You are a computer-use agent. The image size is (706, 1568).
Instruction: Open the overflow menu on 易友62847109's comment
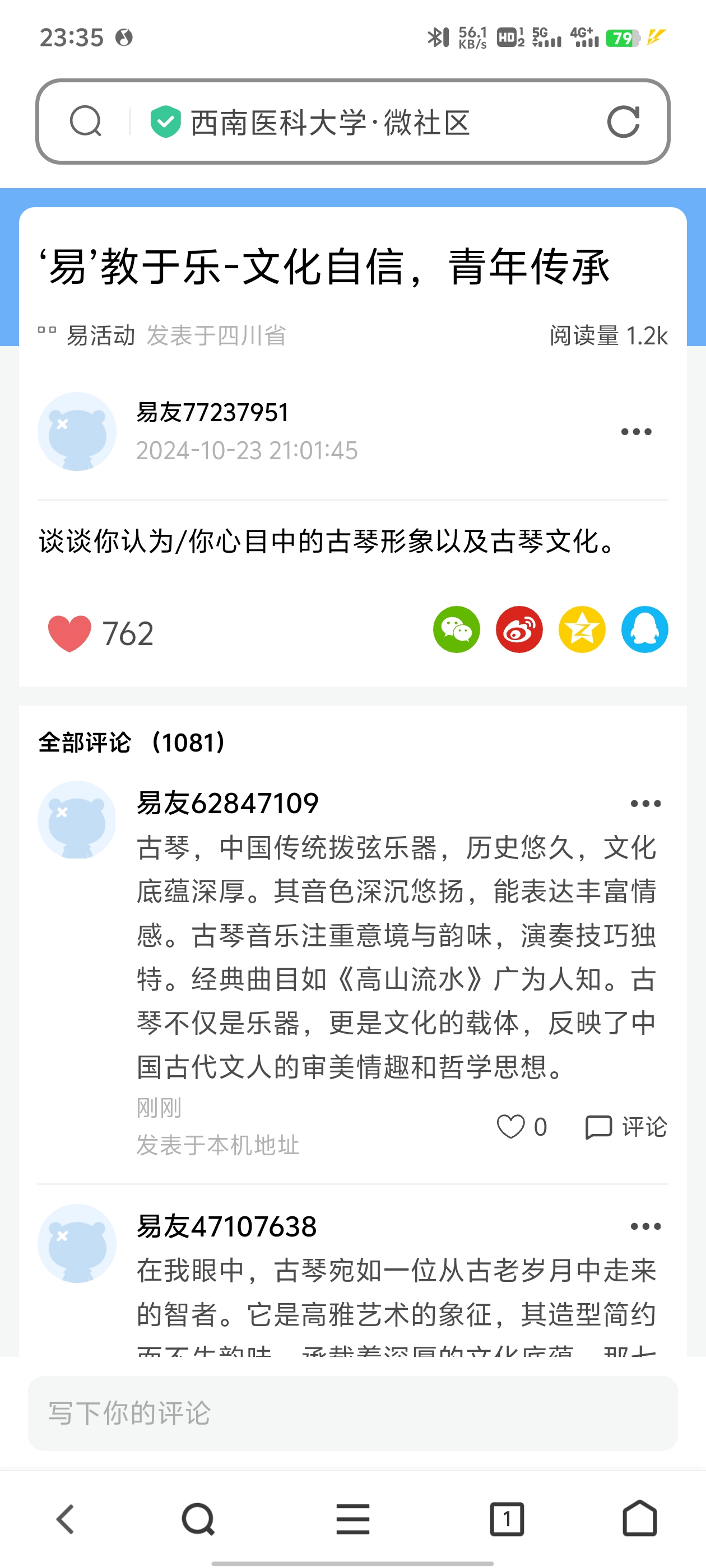click(x=645, y=804)
